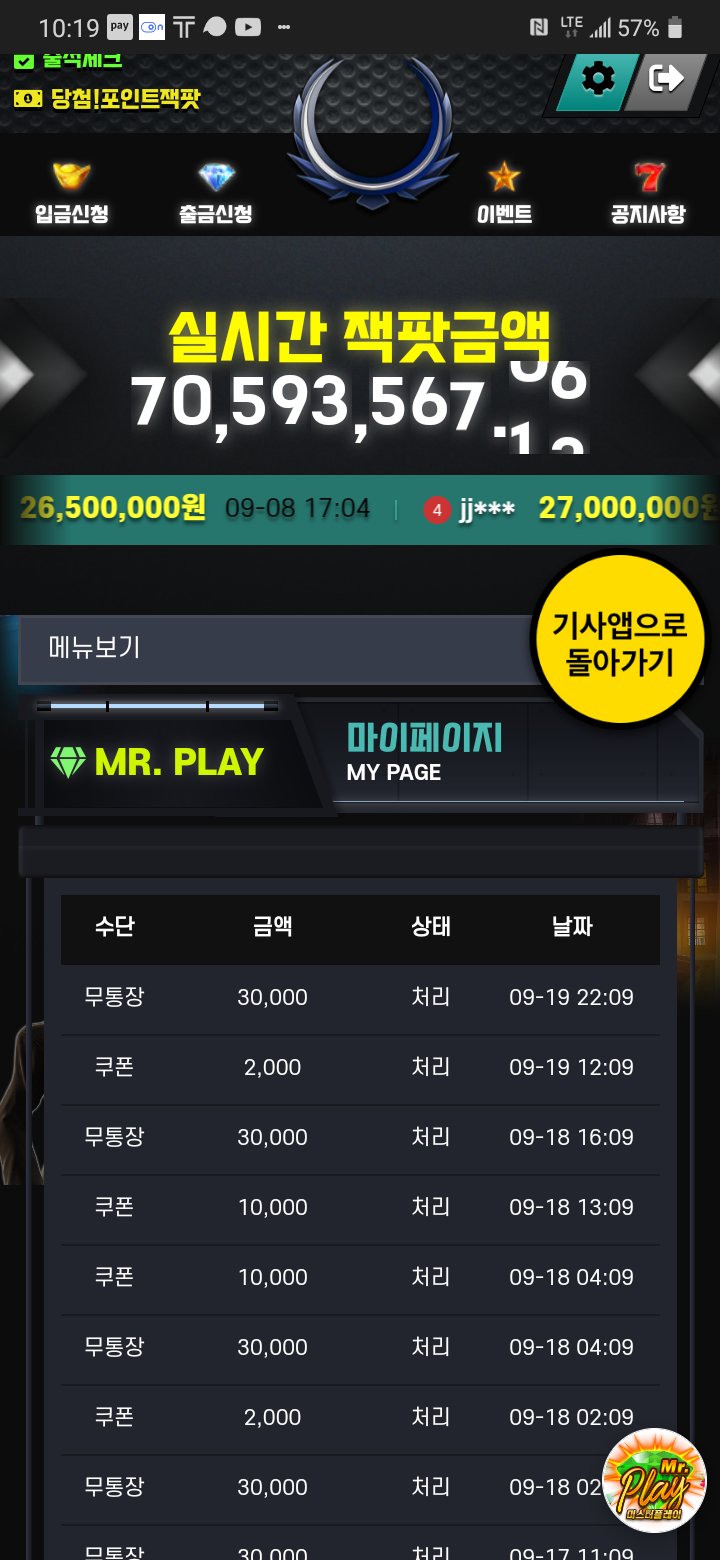The width and height of the screenshot is (720, 1560).
Task: Open 입금신청 deposit request
Action: [x=71, y=193]
